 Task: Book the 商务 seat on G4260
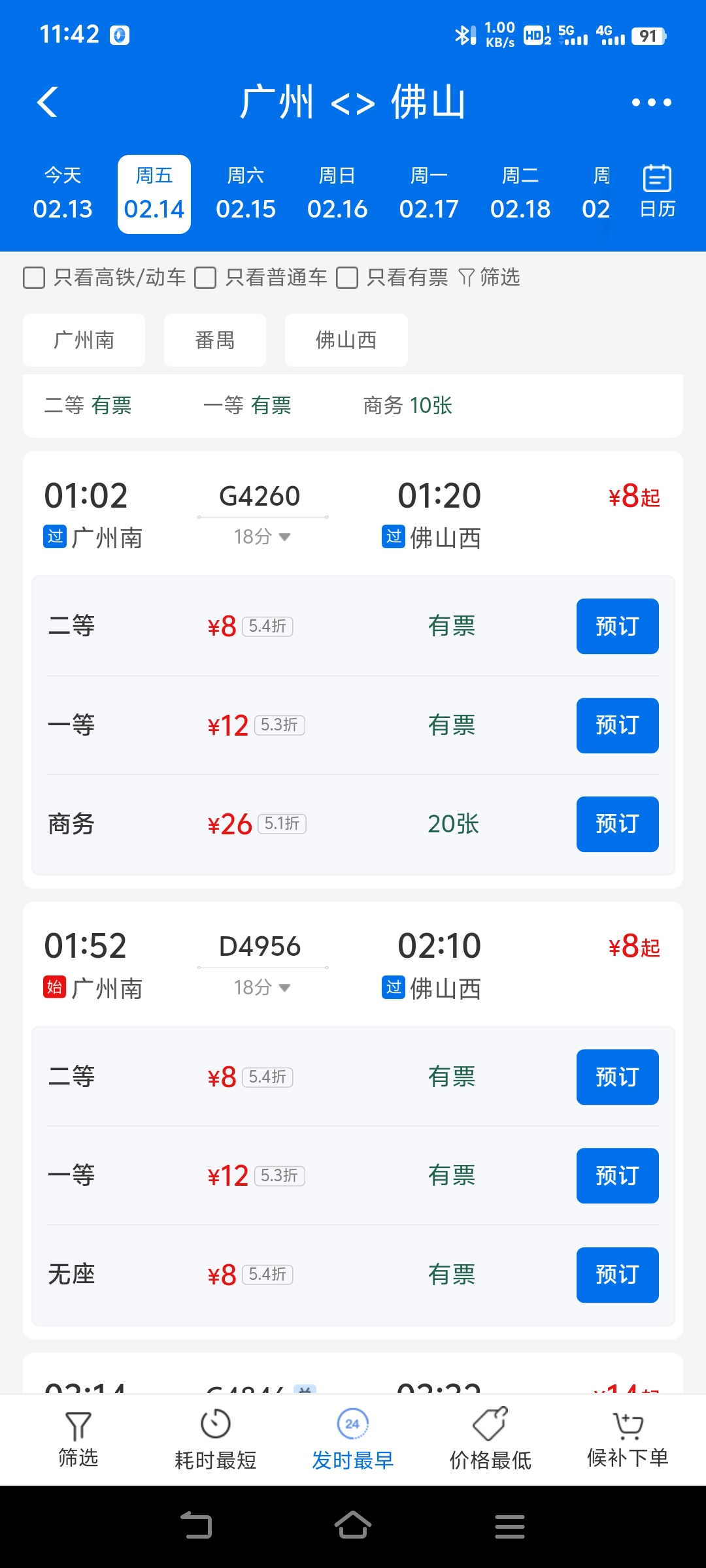617,825
